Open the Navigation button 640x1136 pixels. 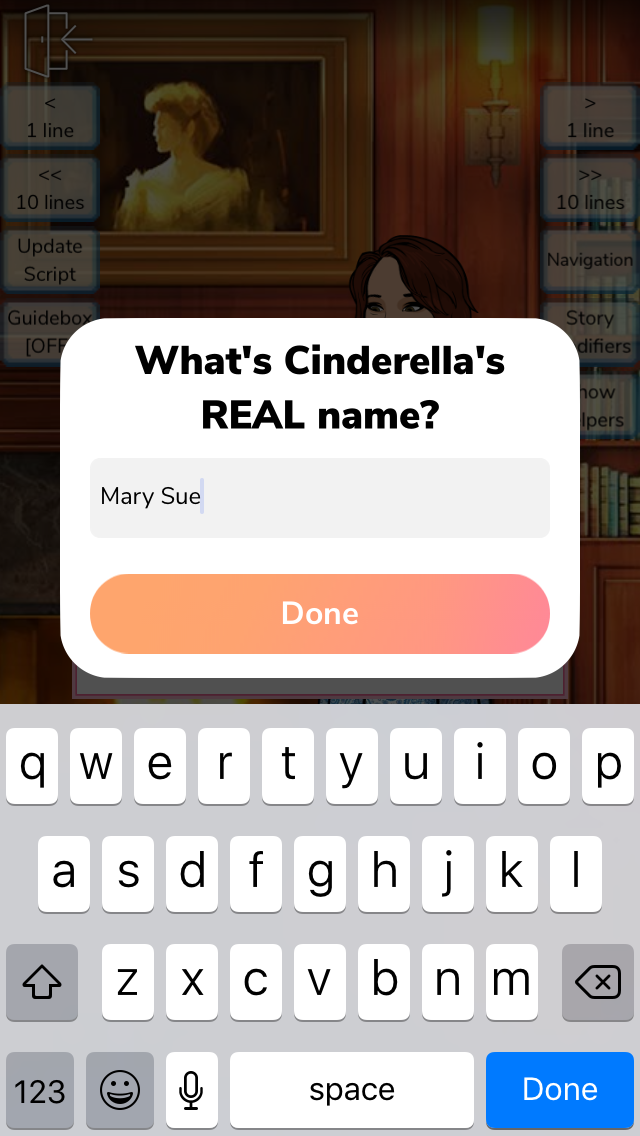pyautogui.click(x=590, y=260)
